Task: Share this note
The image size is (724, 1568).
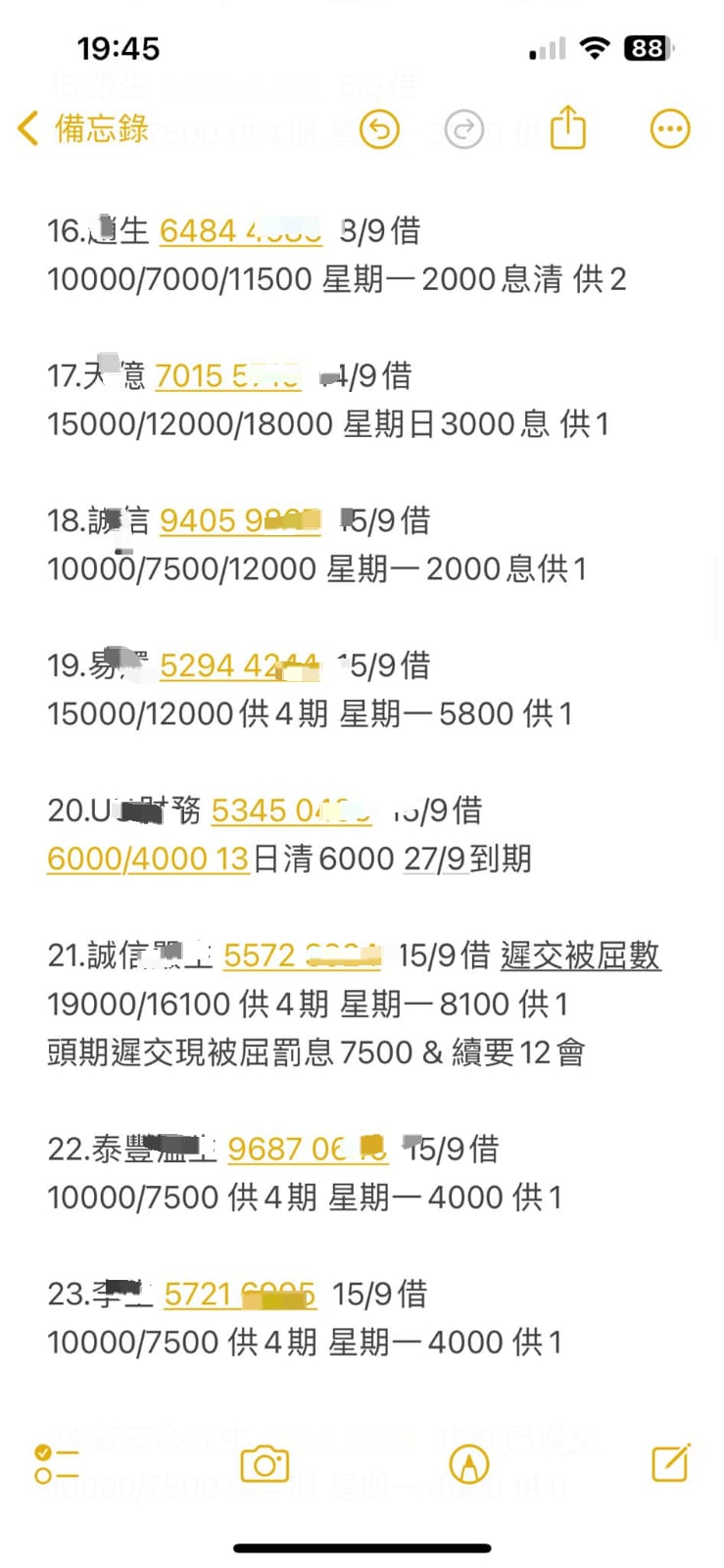Action: coord(568,128)
